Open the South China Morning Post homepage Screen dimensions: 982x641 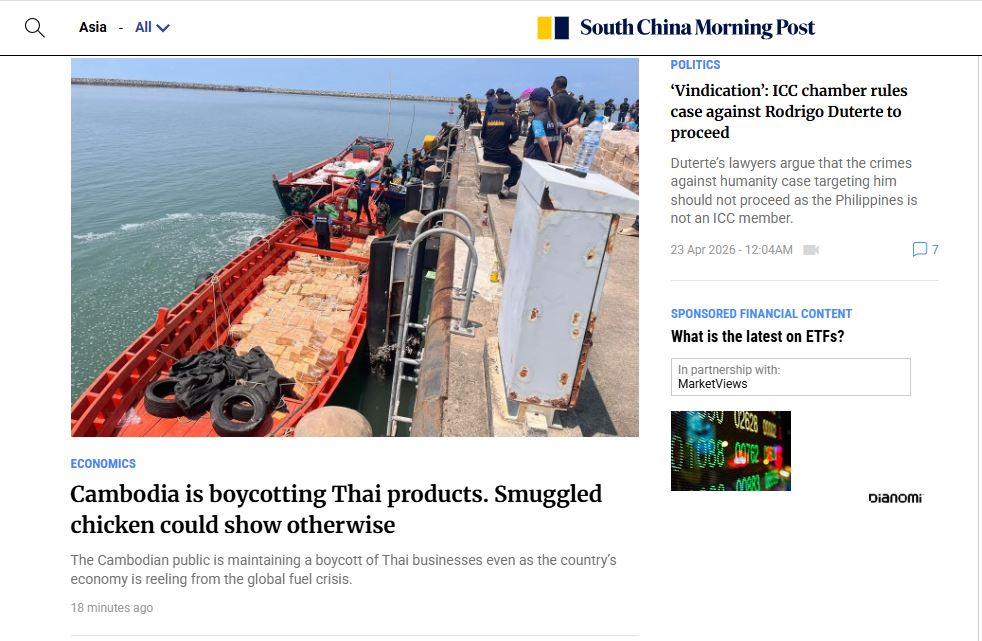(x=676, y=28)
